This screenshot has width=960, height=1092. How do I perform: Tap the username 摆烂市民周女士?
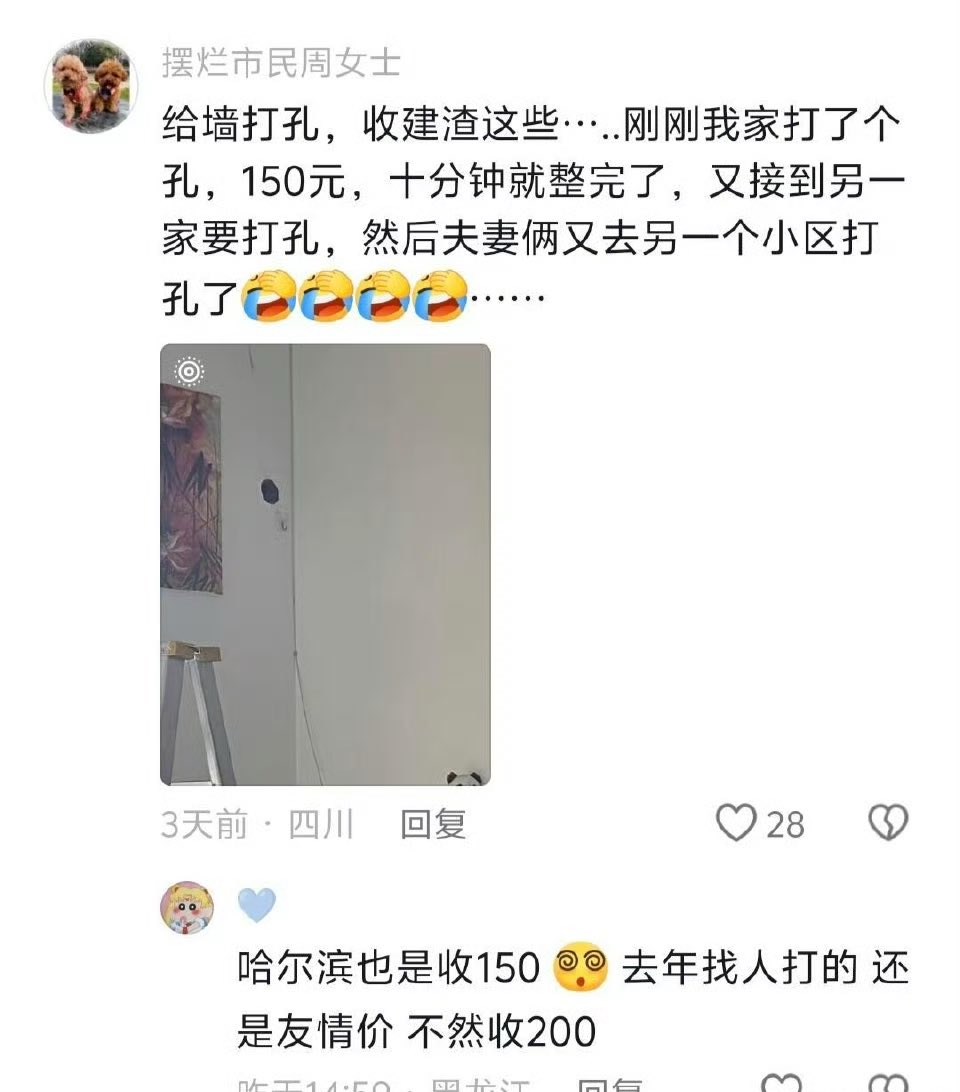281,63
